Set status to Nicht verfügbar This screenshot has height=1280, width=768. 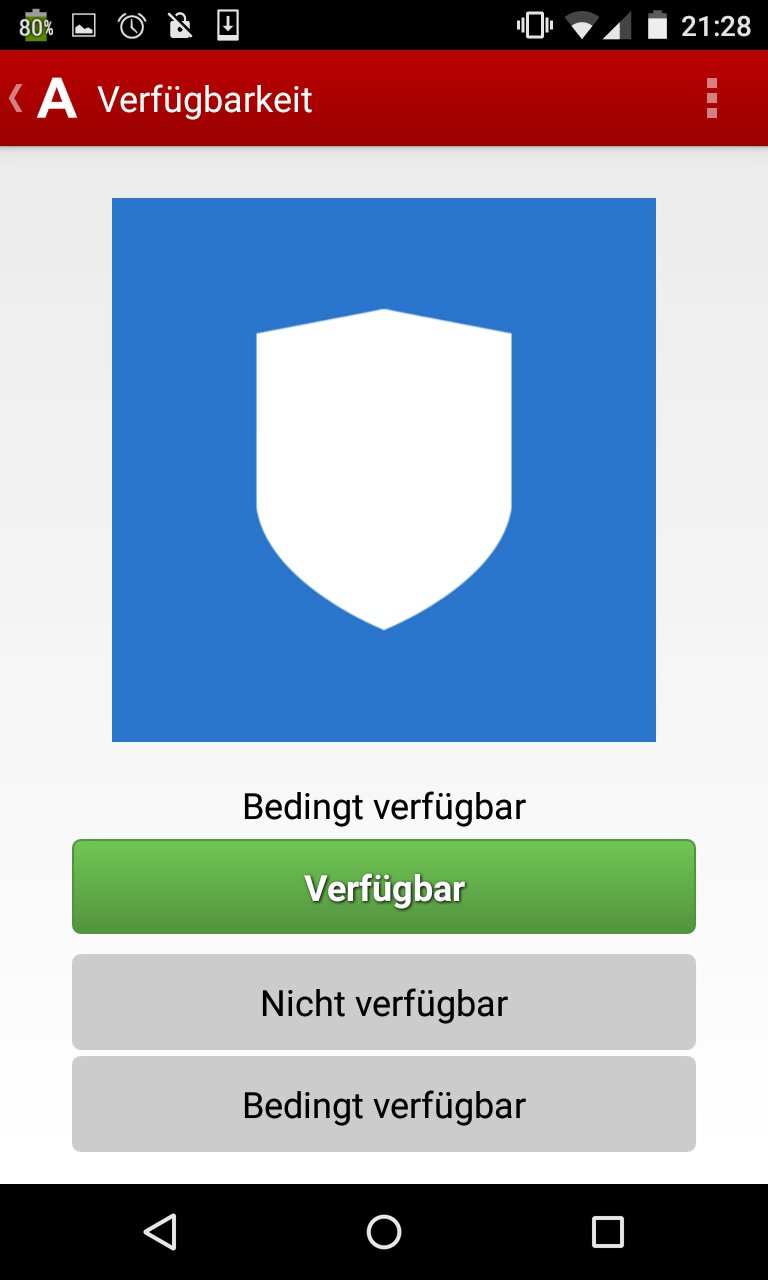384,1002
